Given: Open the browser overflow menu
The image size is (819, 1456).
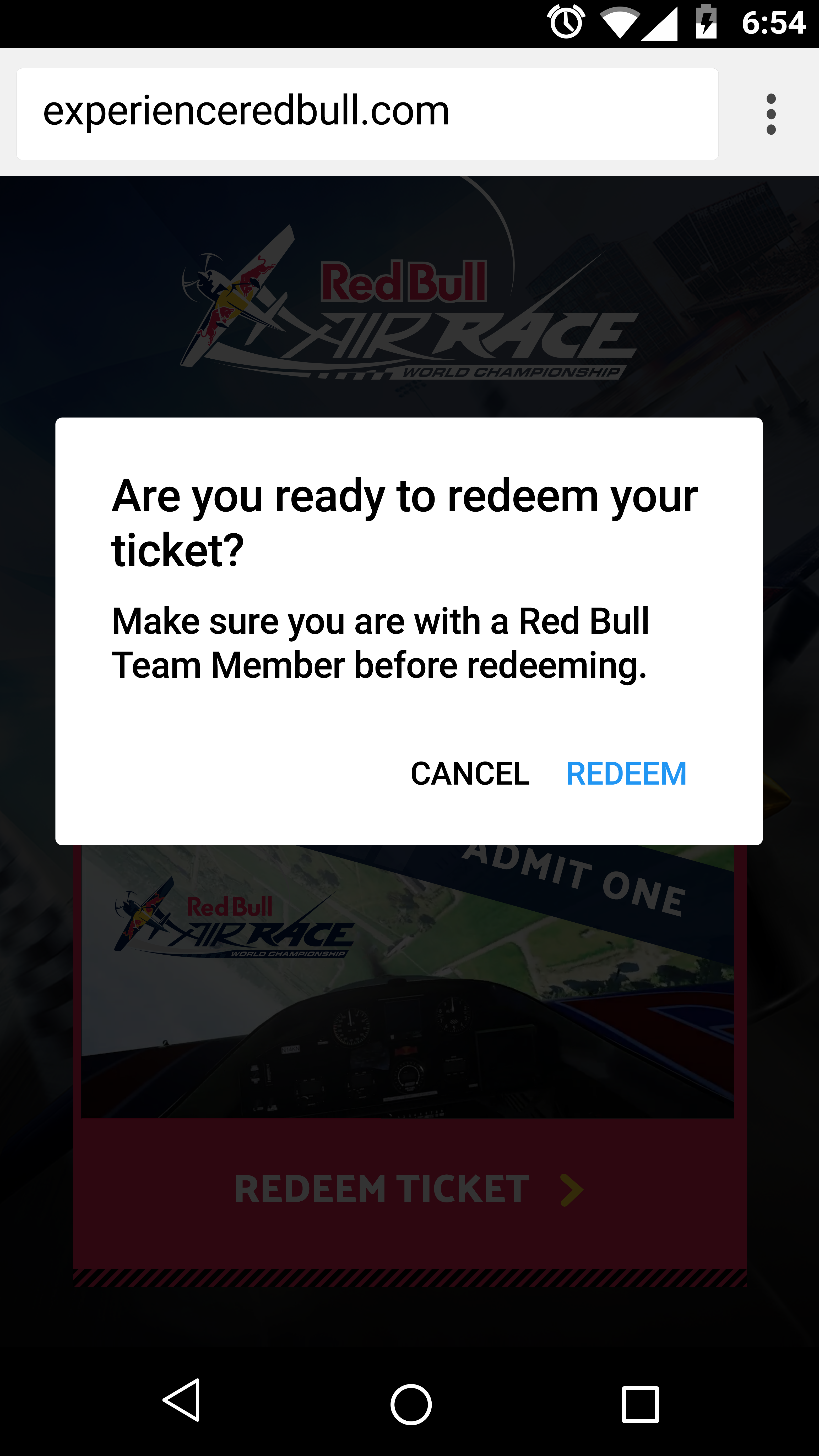Looking at the screenshot, I should [x=770, y=114].
